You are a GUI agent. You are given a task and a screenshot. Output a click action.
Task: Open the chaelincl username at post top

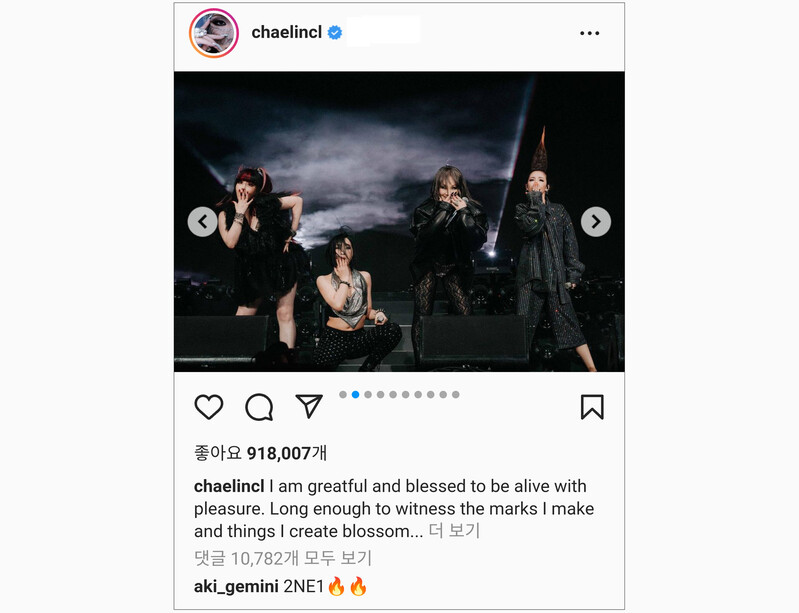click(x=286, y=33)
